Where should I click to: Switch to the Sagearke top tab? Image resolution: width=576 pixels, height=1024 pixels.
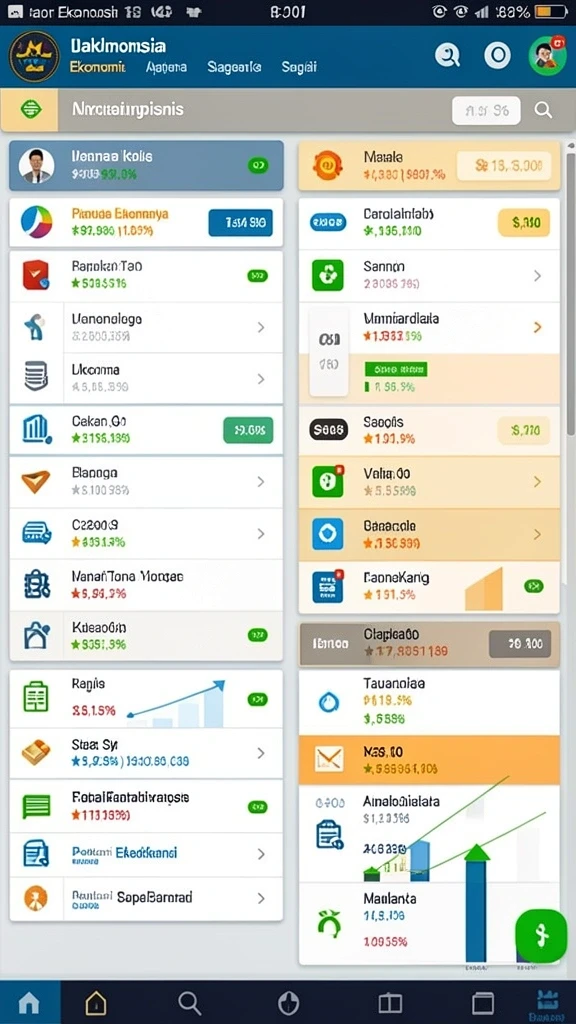234,67
